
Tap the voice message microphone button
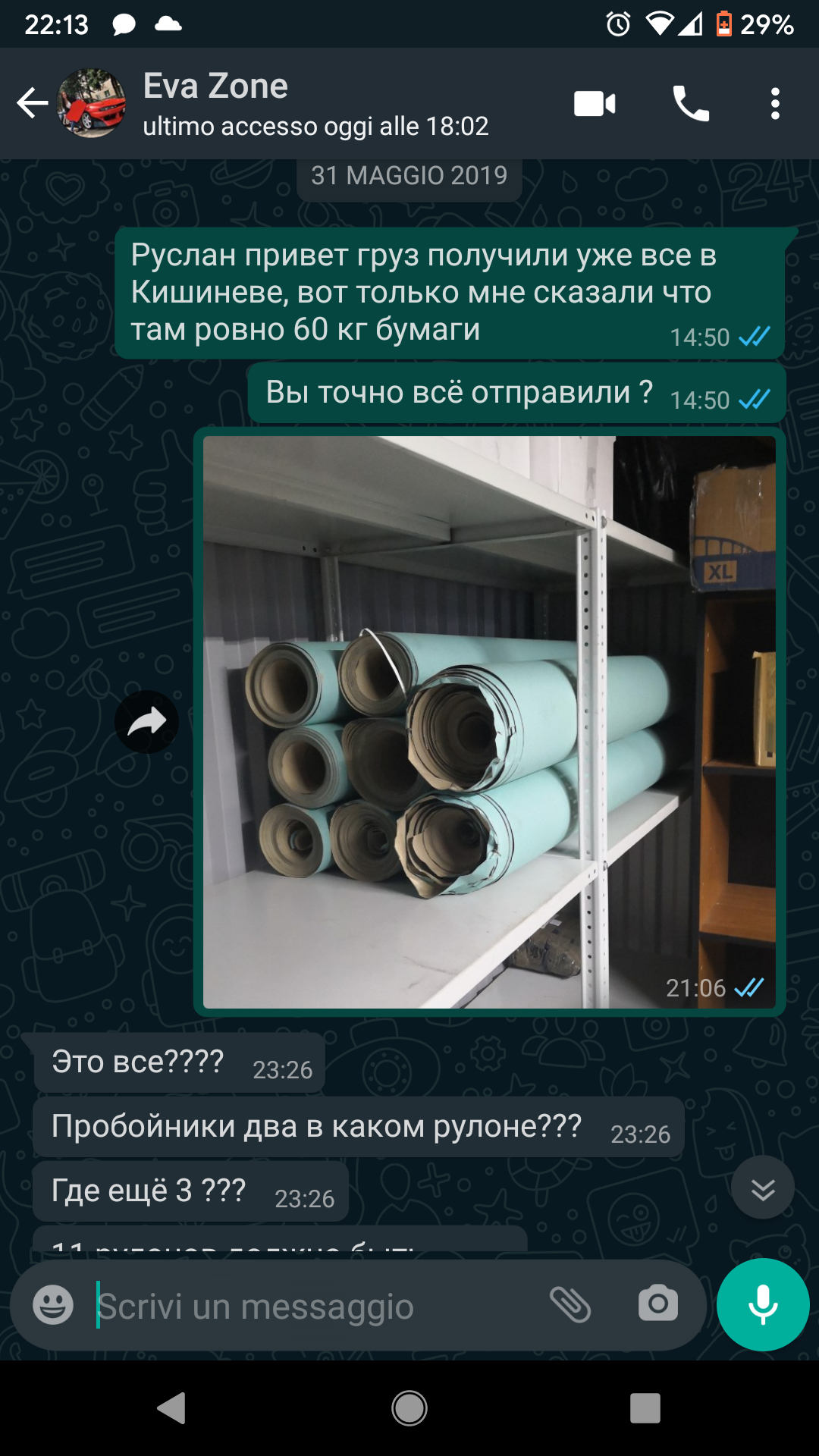pos(762,1304)
